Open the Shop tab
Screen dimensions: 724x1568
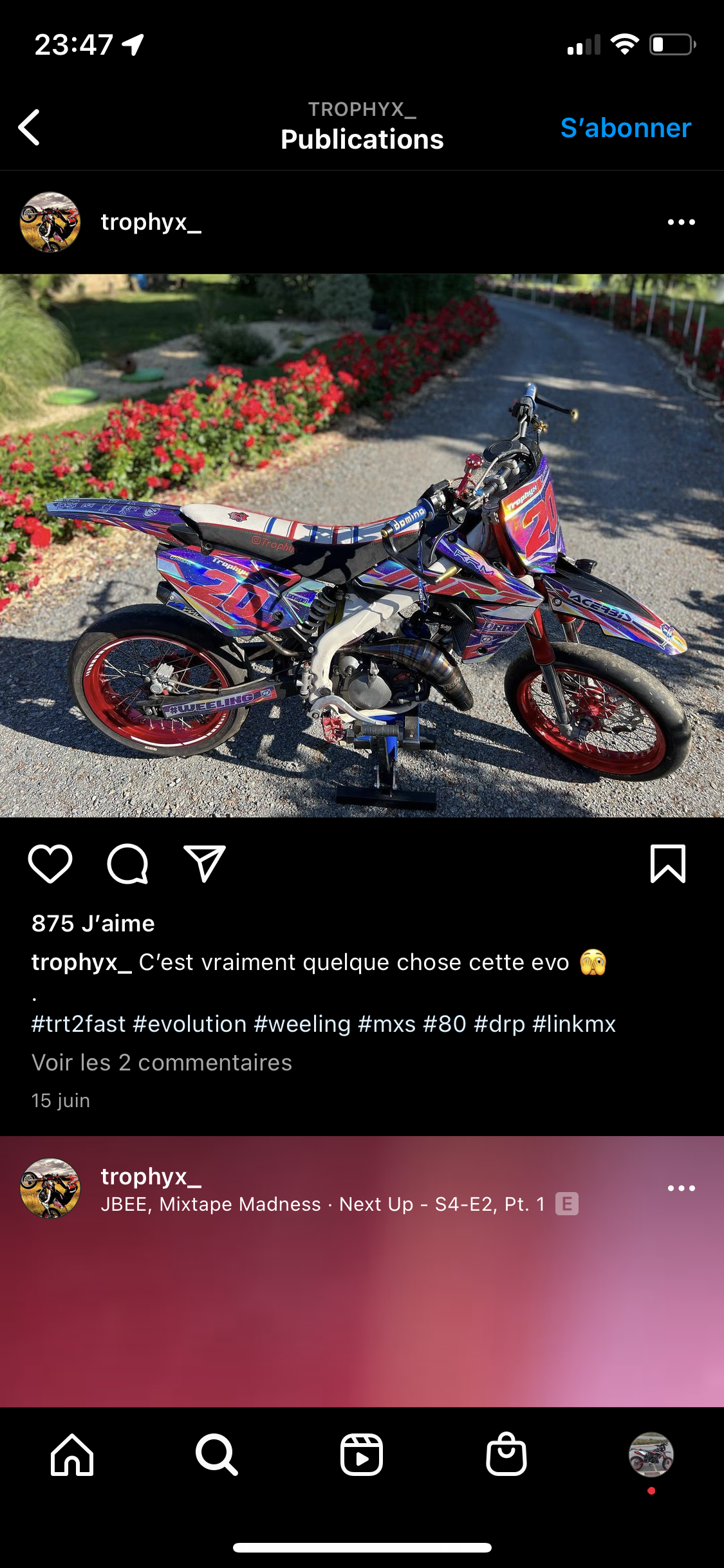[x=506, y=1455]
